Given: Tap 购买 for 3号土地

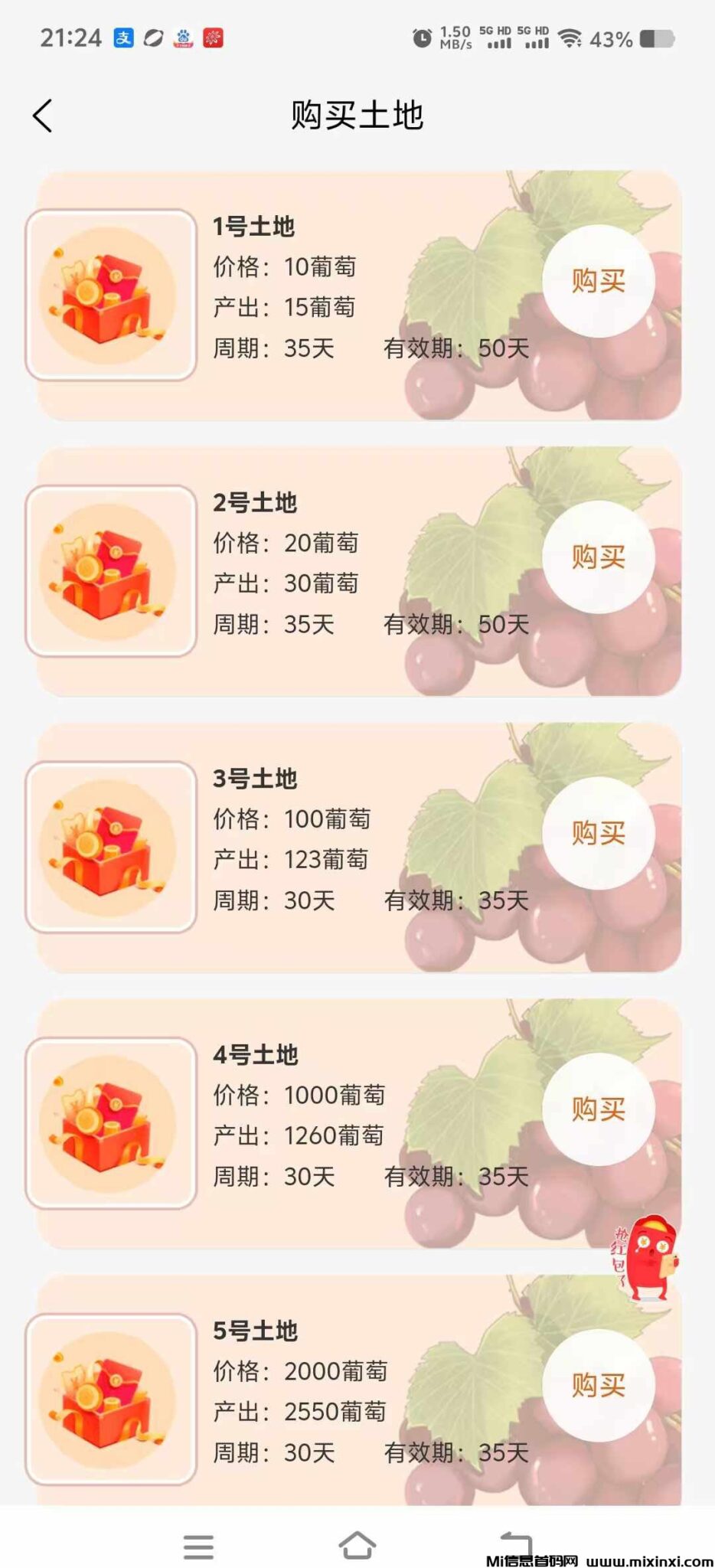Looking at the screenshot, I should tap(598, 833).
